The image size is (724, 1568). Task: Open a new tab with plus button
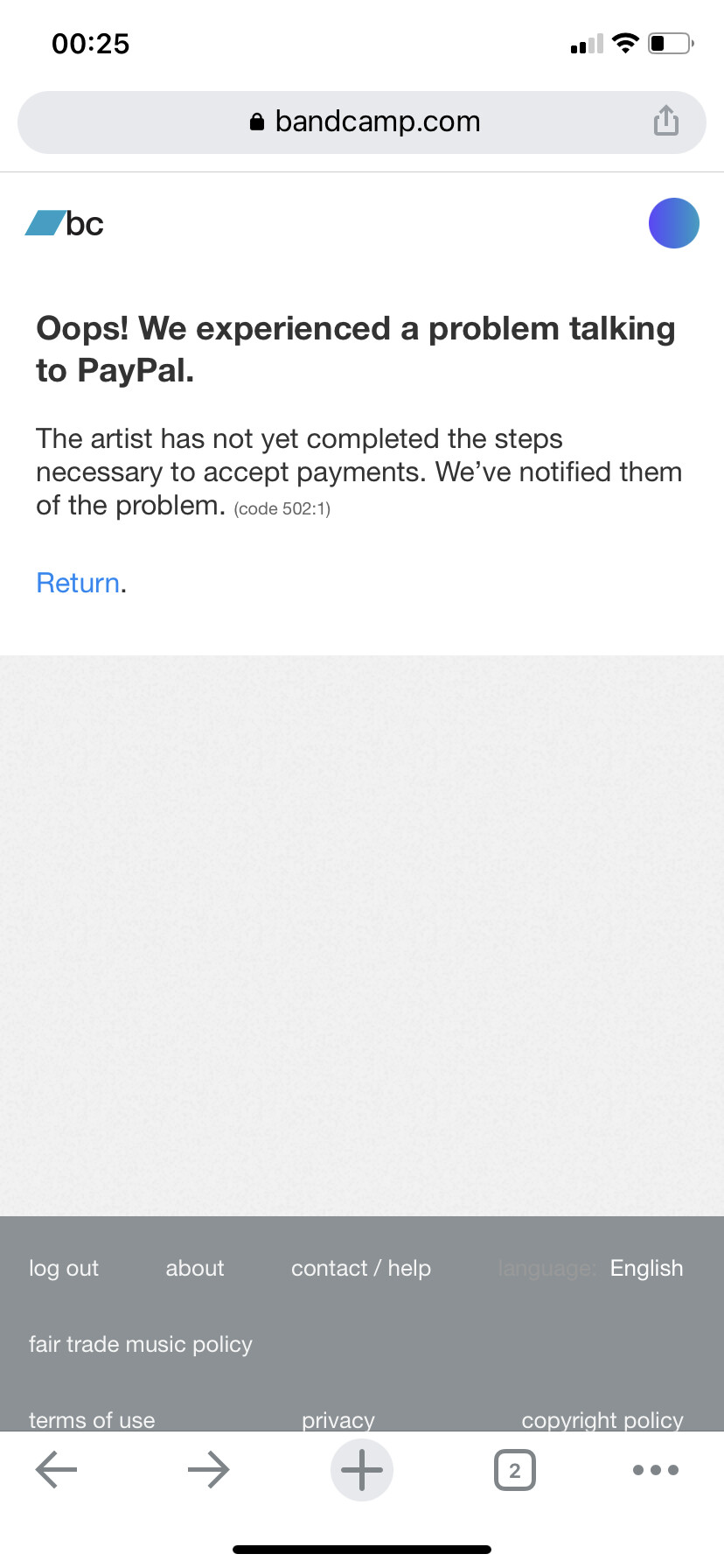click(x=362, y=1470)
